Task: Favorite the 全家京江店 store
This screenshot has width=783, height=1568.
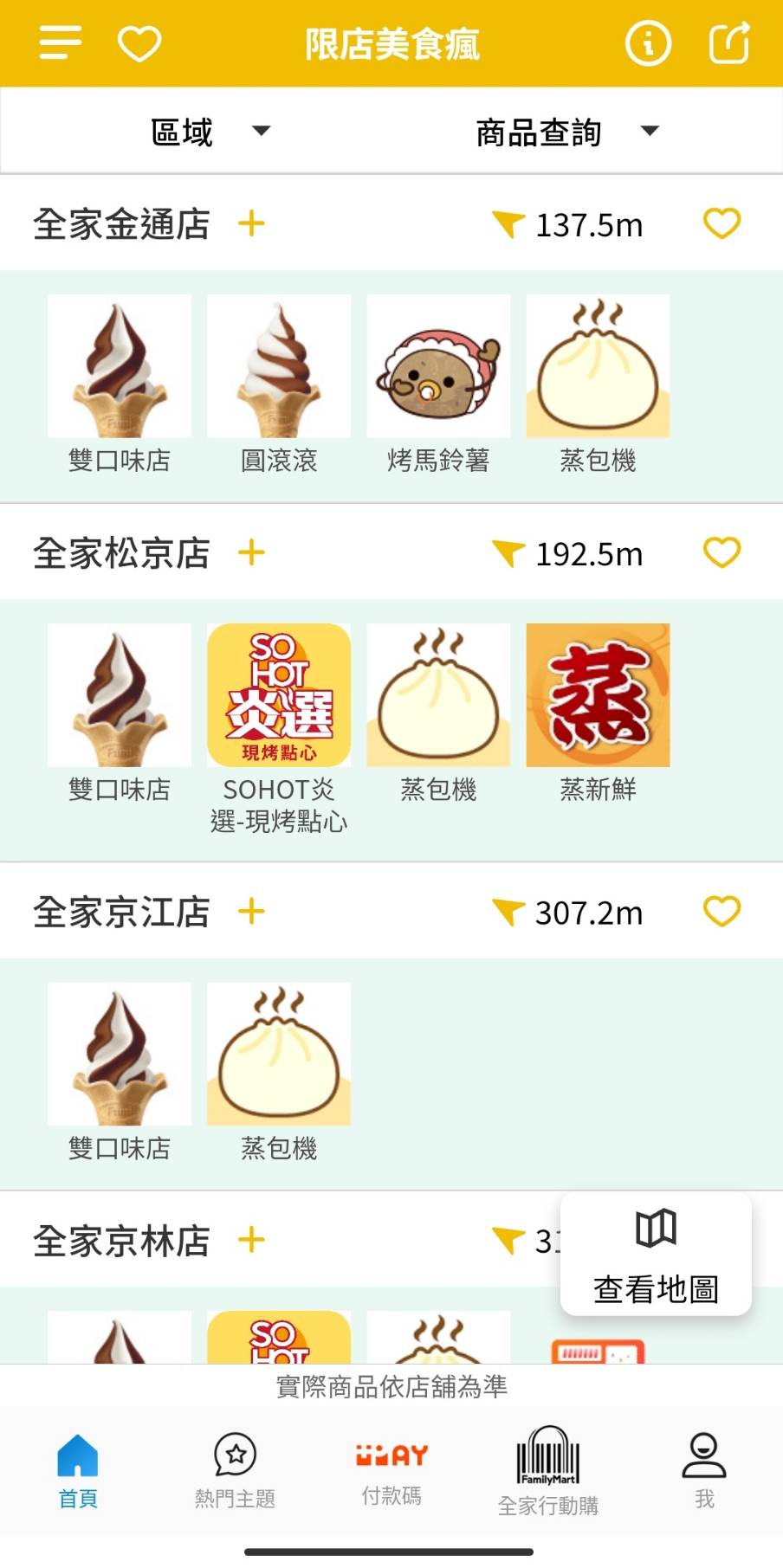Action: point(722,912)
